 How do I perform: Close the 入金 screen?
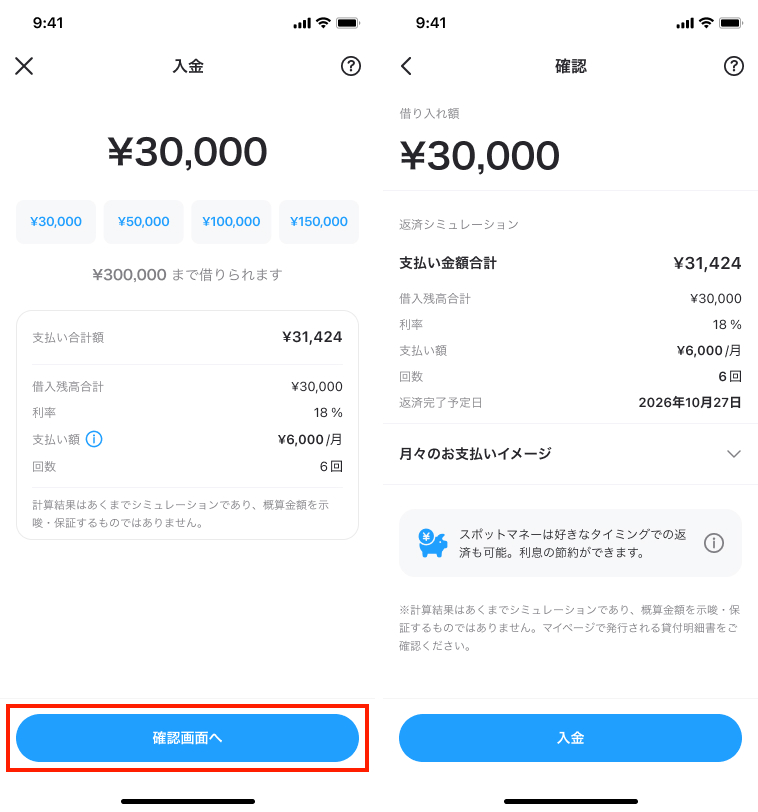[24, 66]
